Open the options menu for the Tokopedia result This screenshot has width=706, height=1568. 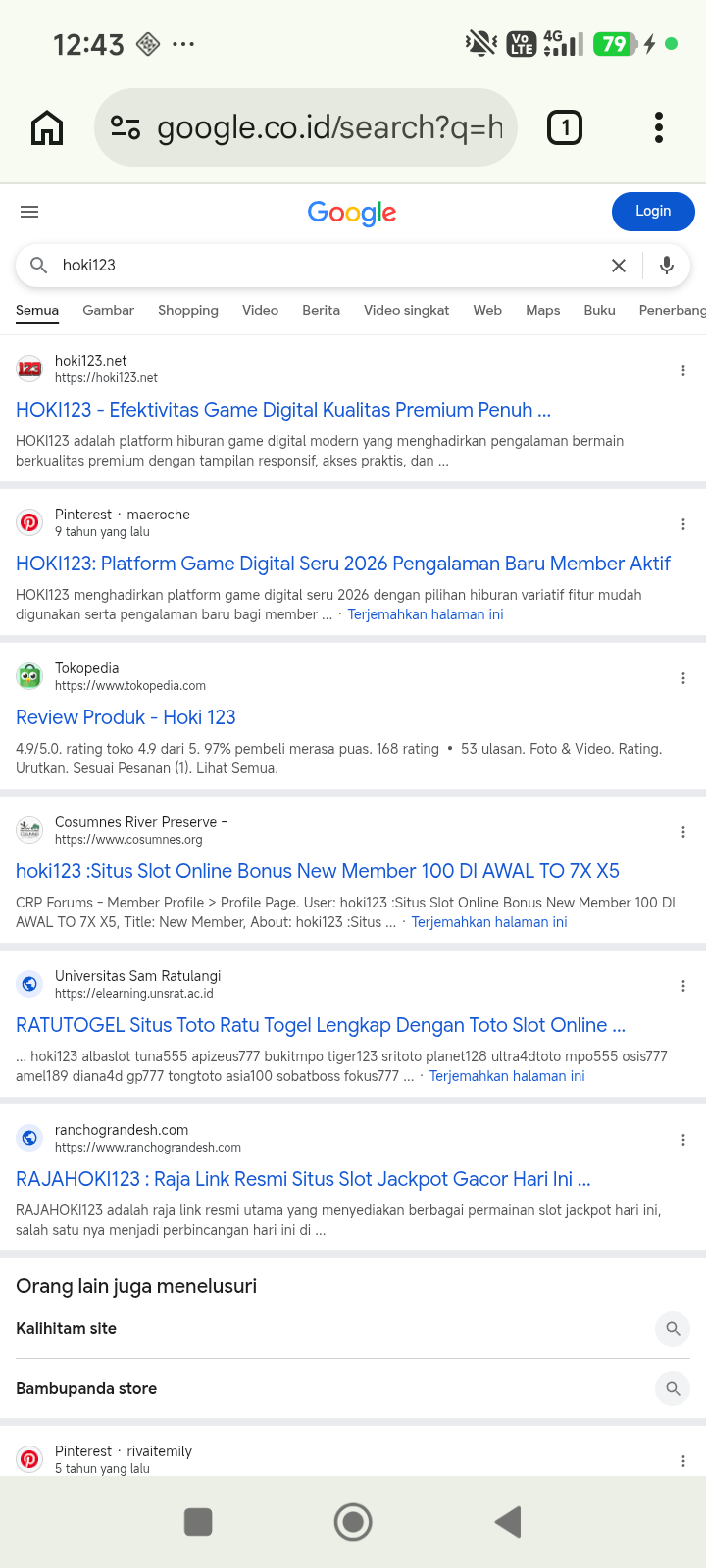[683, 678]
